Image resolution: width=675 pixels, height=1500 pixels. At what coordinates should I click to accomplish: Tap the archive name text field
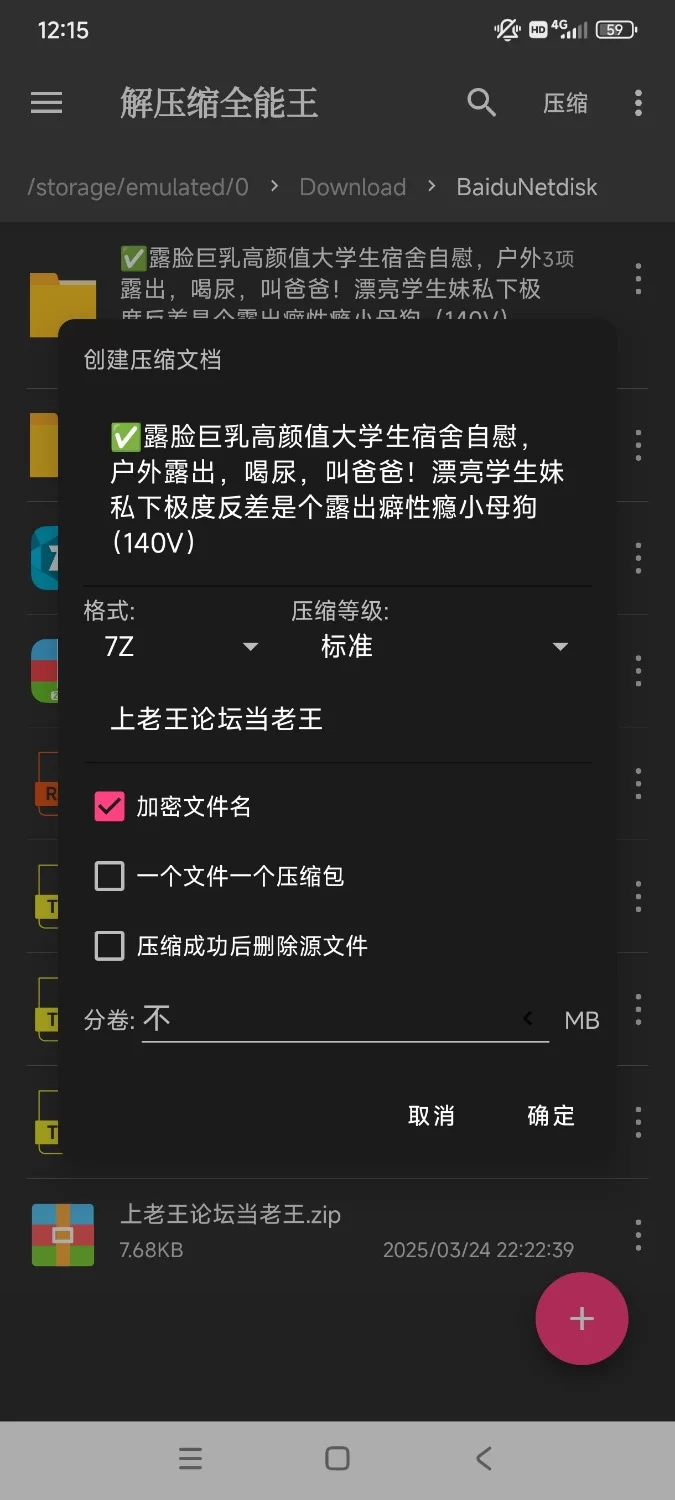point(337,489)
